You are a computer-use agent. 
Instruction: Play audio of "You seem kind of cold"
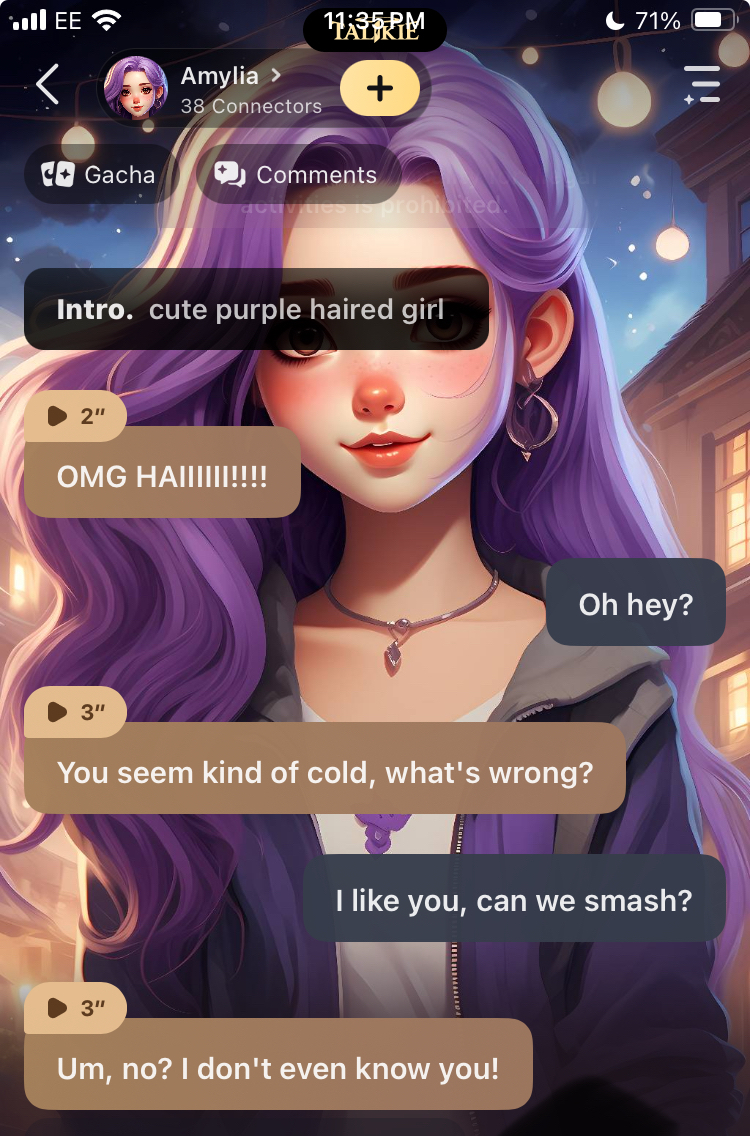pyautogui.click(x=75, y=712)
